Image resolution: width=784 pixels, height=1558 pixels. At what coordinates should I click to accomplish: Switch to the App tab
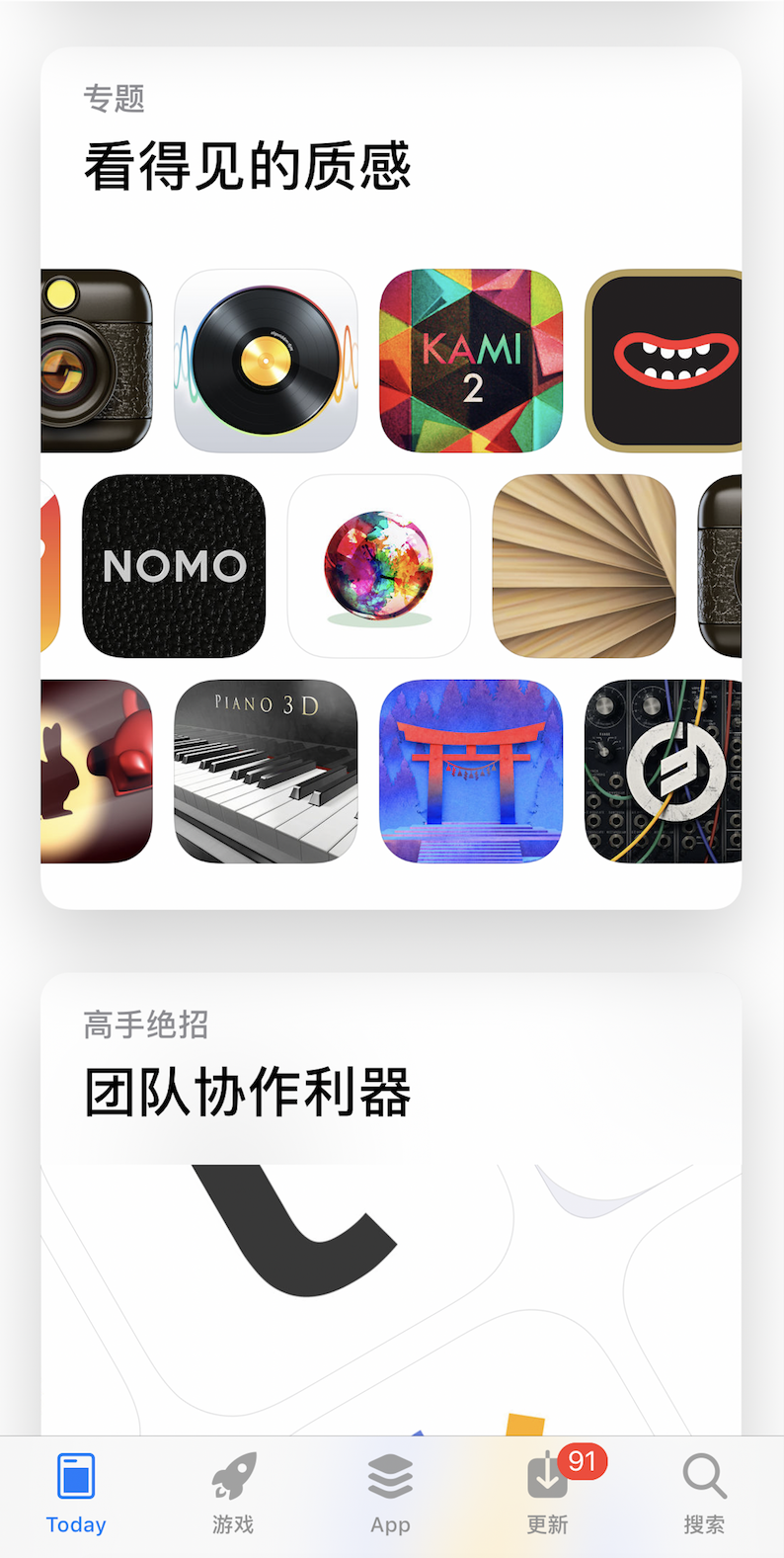click(390, 1493)
